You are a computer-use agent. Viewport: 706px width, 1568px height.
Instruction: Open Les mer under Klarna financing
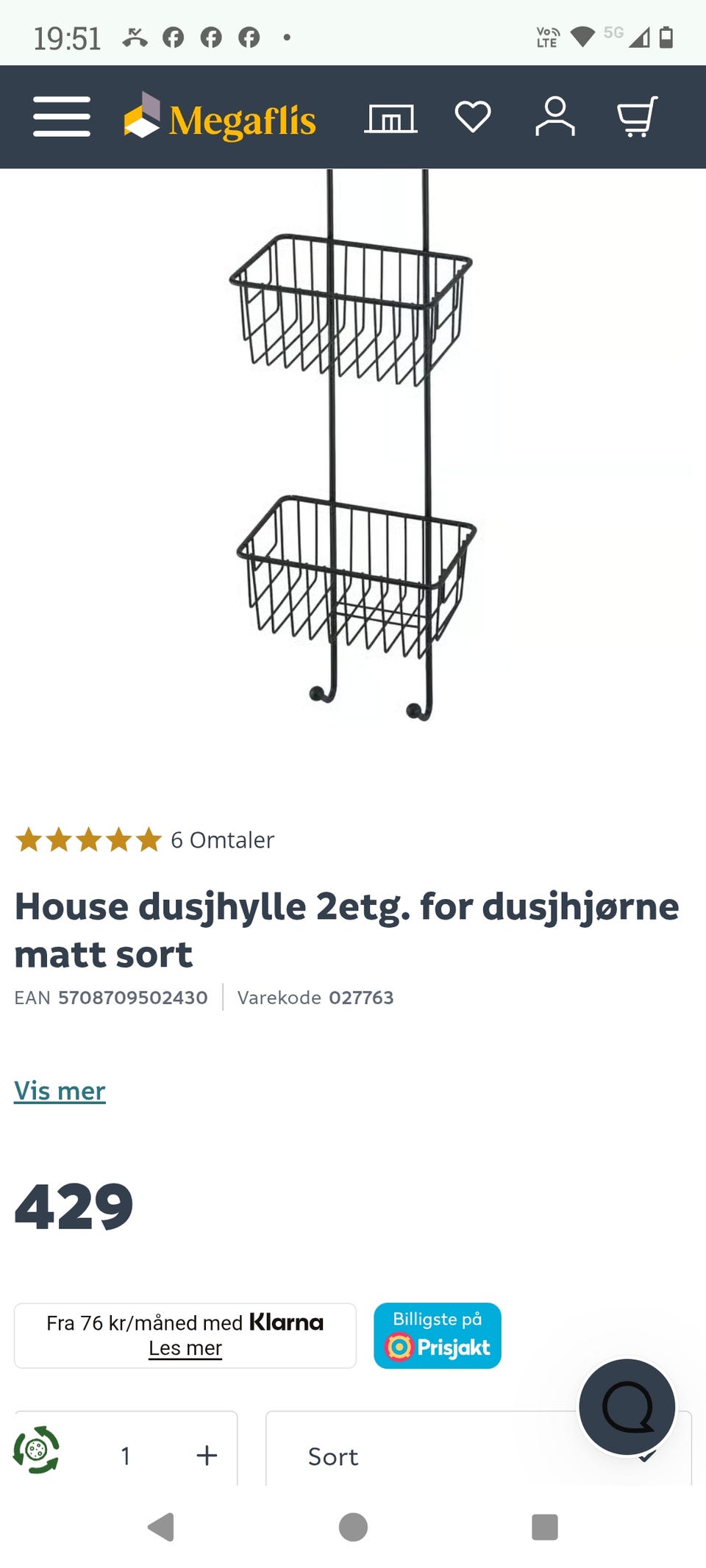point(185,1348)
